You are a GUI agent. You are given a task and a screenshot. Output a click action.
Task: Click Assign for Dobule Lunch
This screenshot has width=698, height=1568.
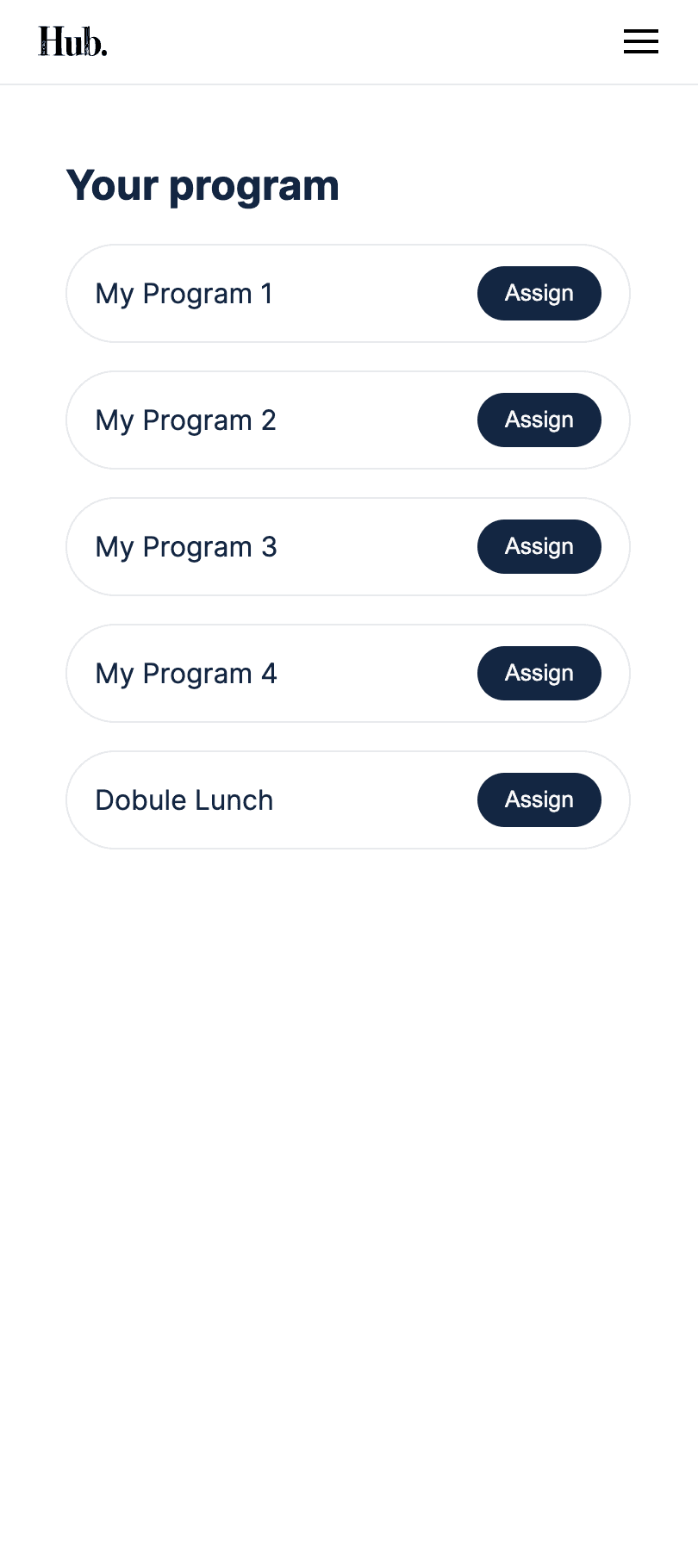[539, 800]
